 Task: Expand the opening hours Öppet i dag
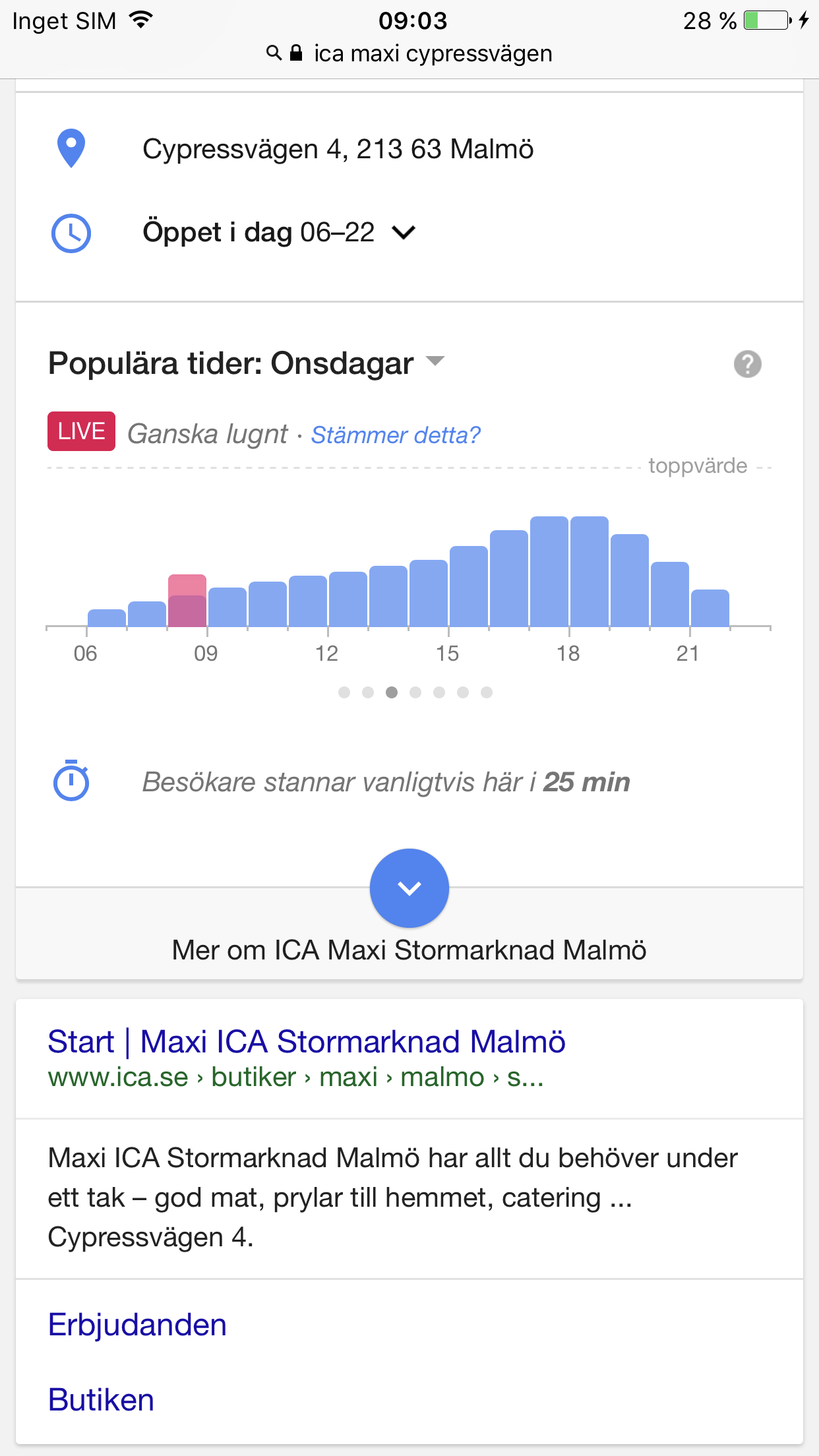tap(278, 233)
